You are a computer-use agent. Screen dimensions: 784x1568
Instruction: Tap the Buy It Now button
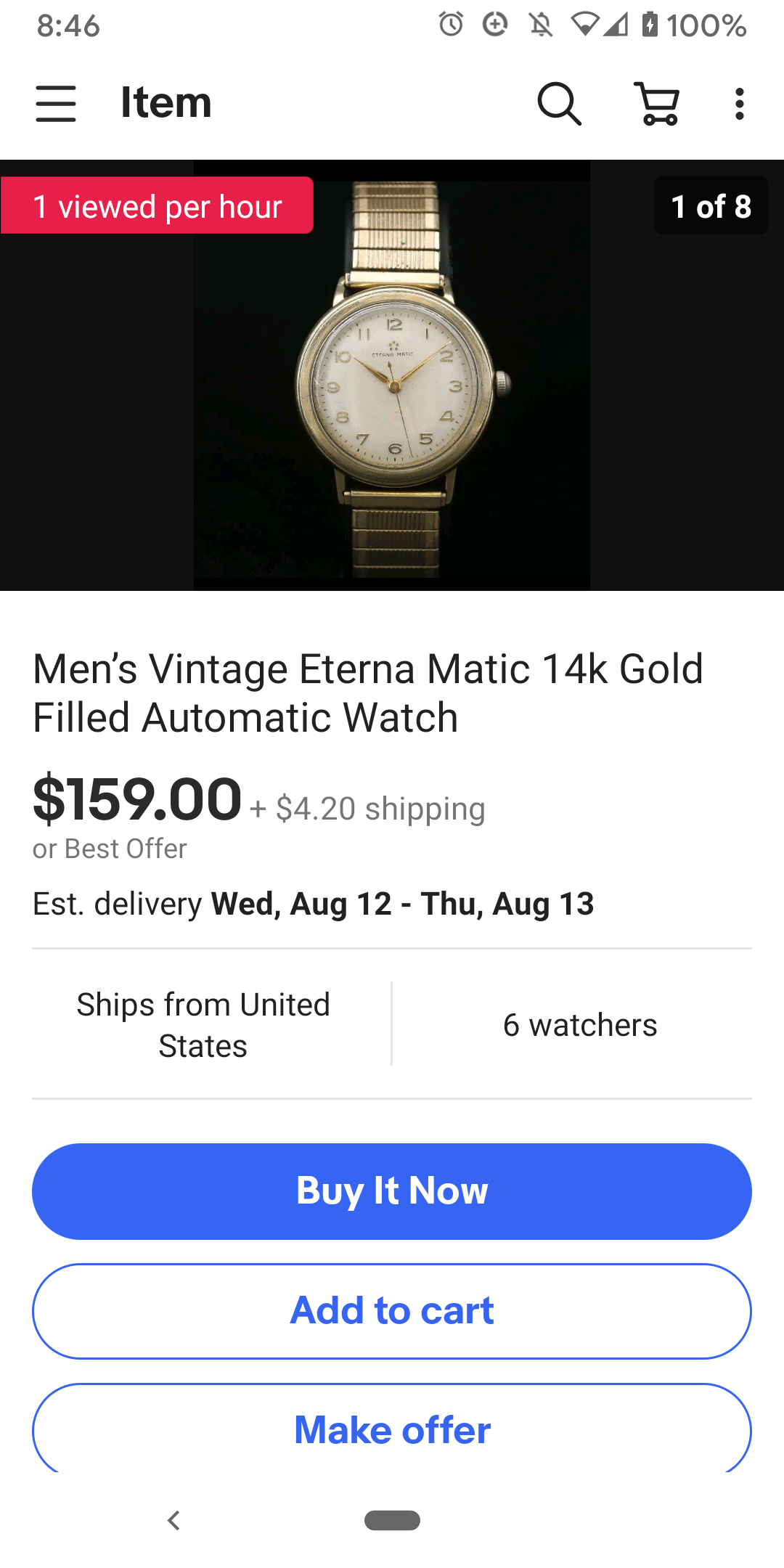point(392,1191)
